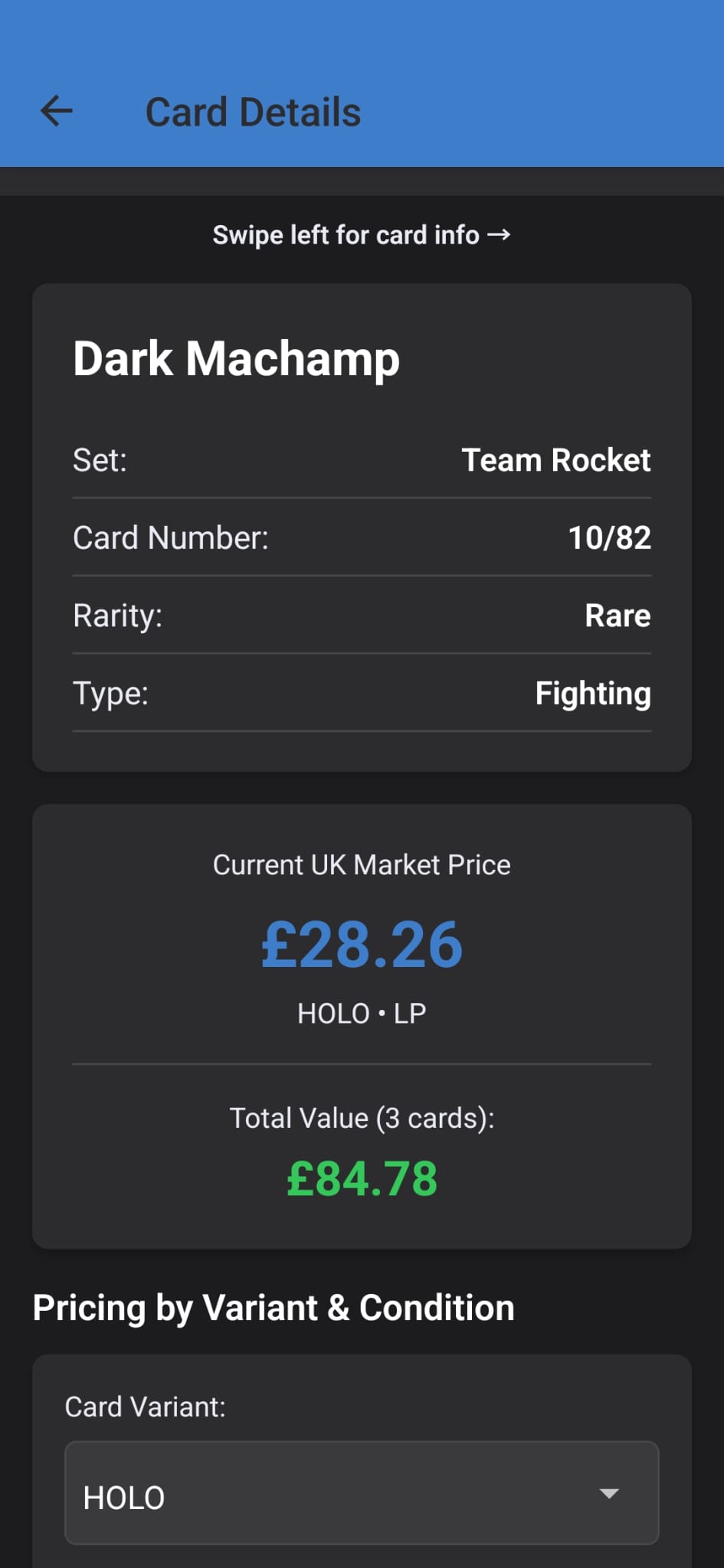This screenshot has height=1568, width=724.
Task: Tap the Total Value 3 cards label
Action: [x=362, y=1117]
